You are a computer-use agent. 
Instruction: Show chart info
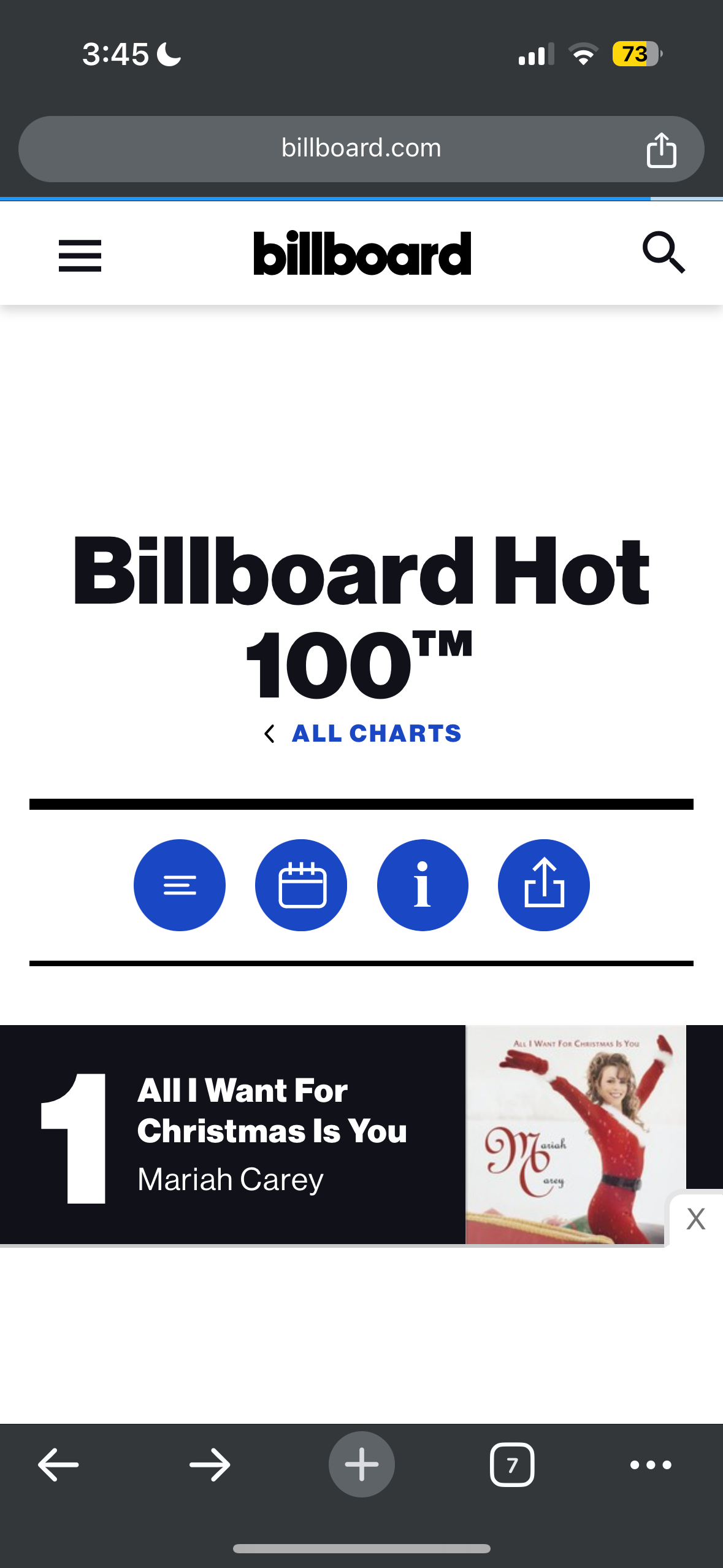pos(423,885)
